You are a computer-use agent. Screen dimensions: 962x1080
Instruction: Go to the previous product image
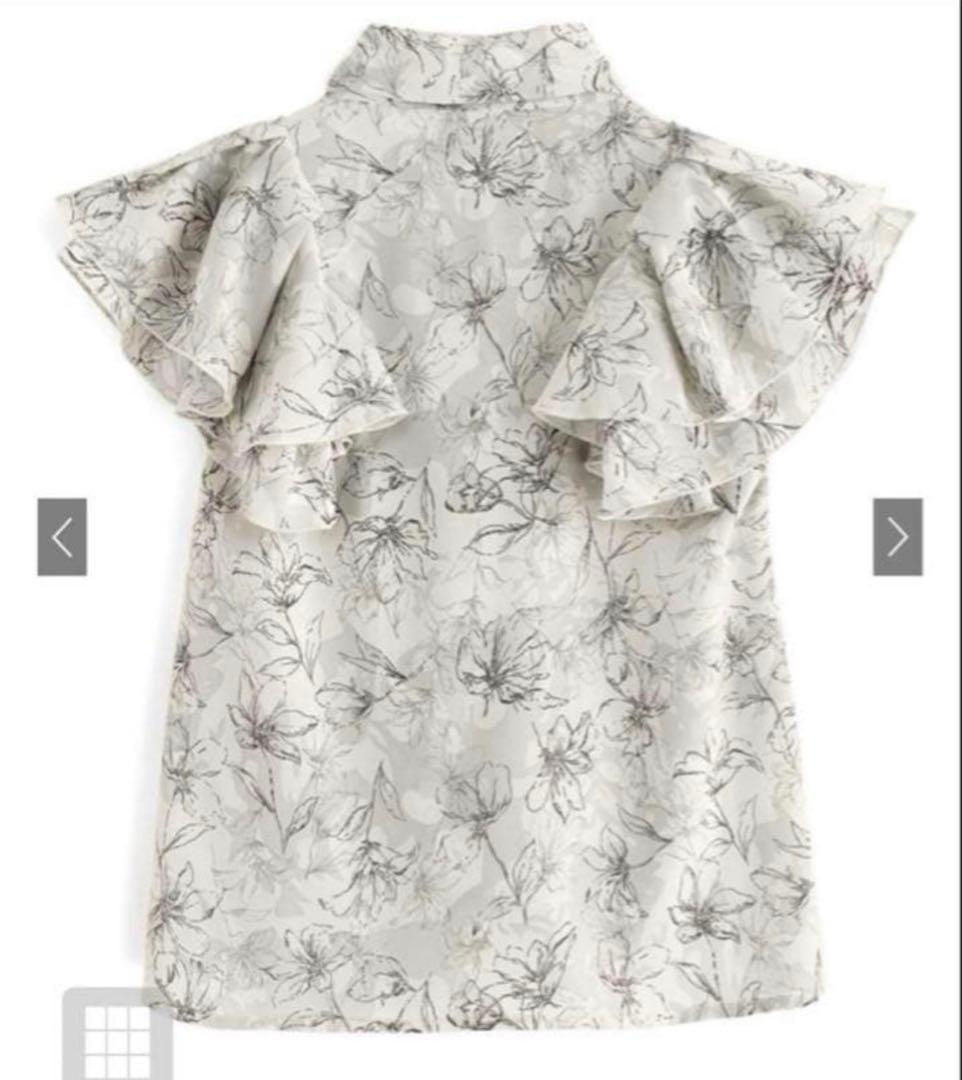pyautogui.click(x=62, y=537)
